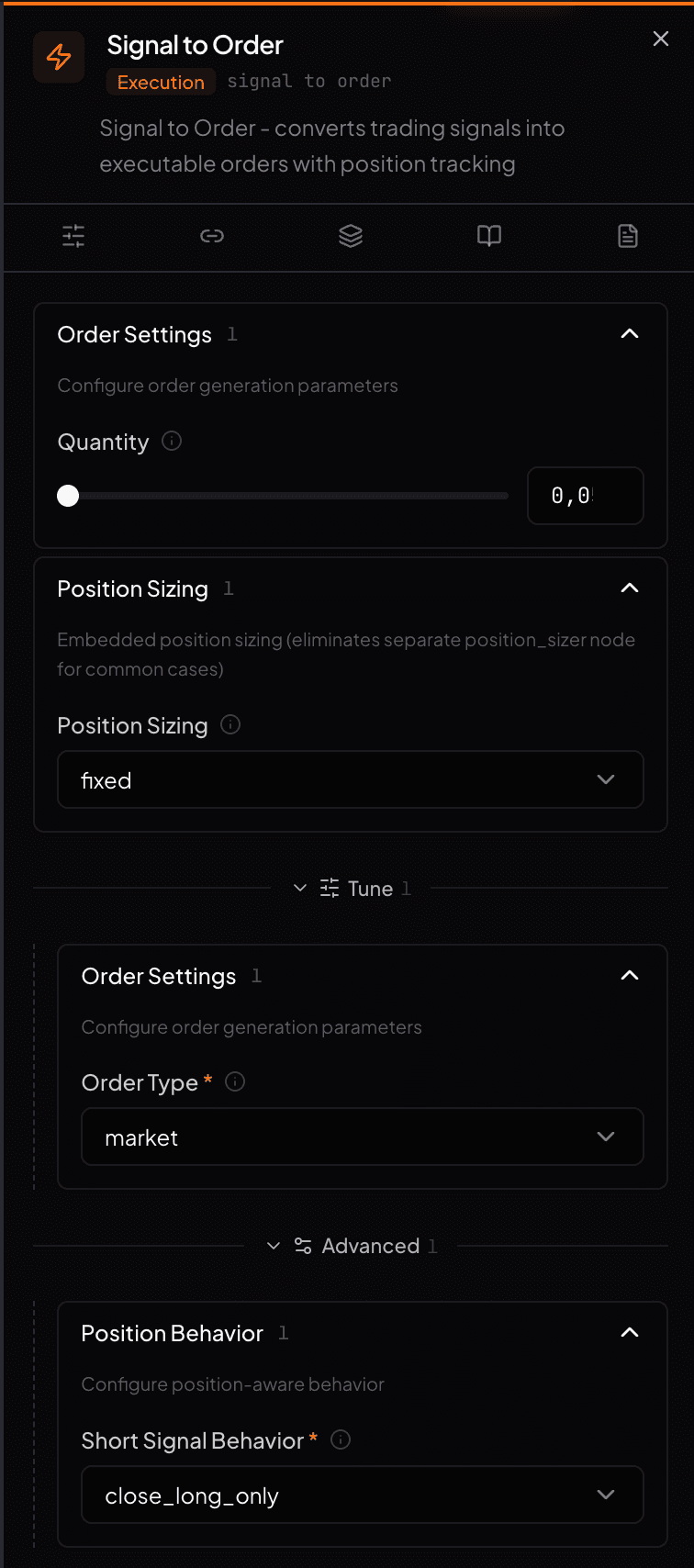
Task: Click the lightning bolt node icon
Action: [x=58, y=57]
